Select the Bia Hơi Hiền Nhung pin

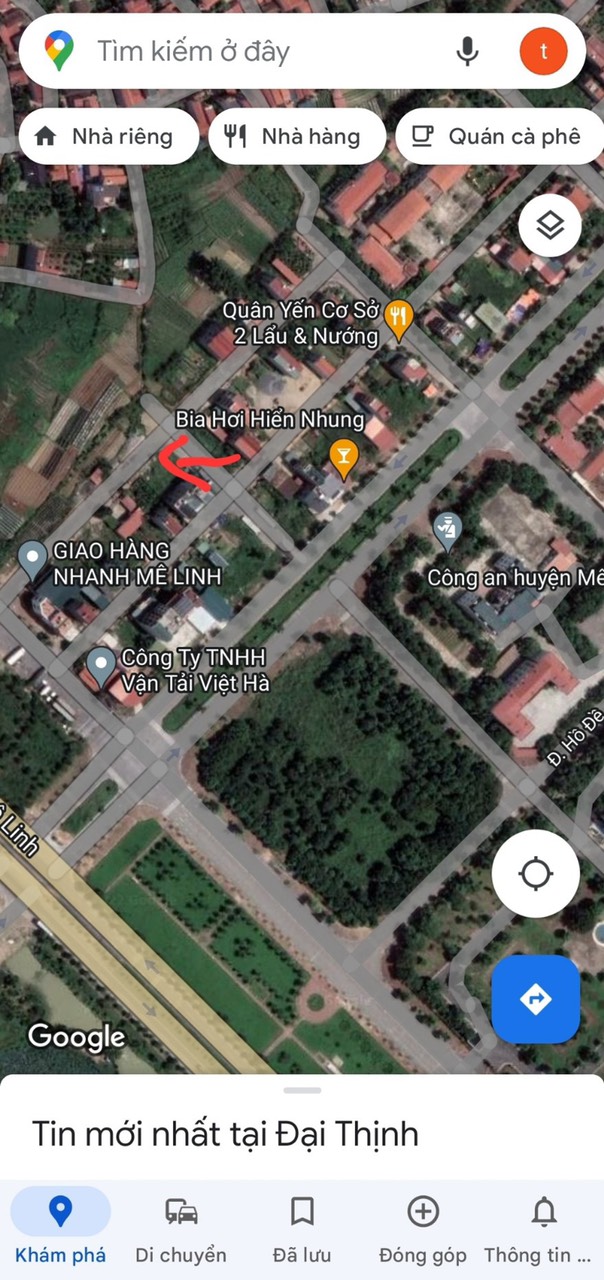(x=343, y=457)
